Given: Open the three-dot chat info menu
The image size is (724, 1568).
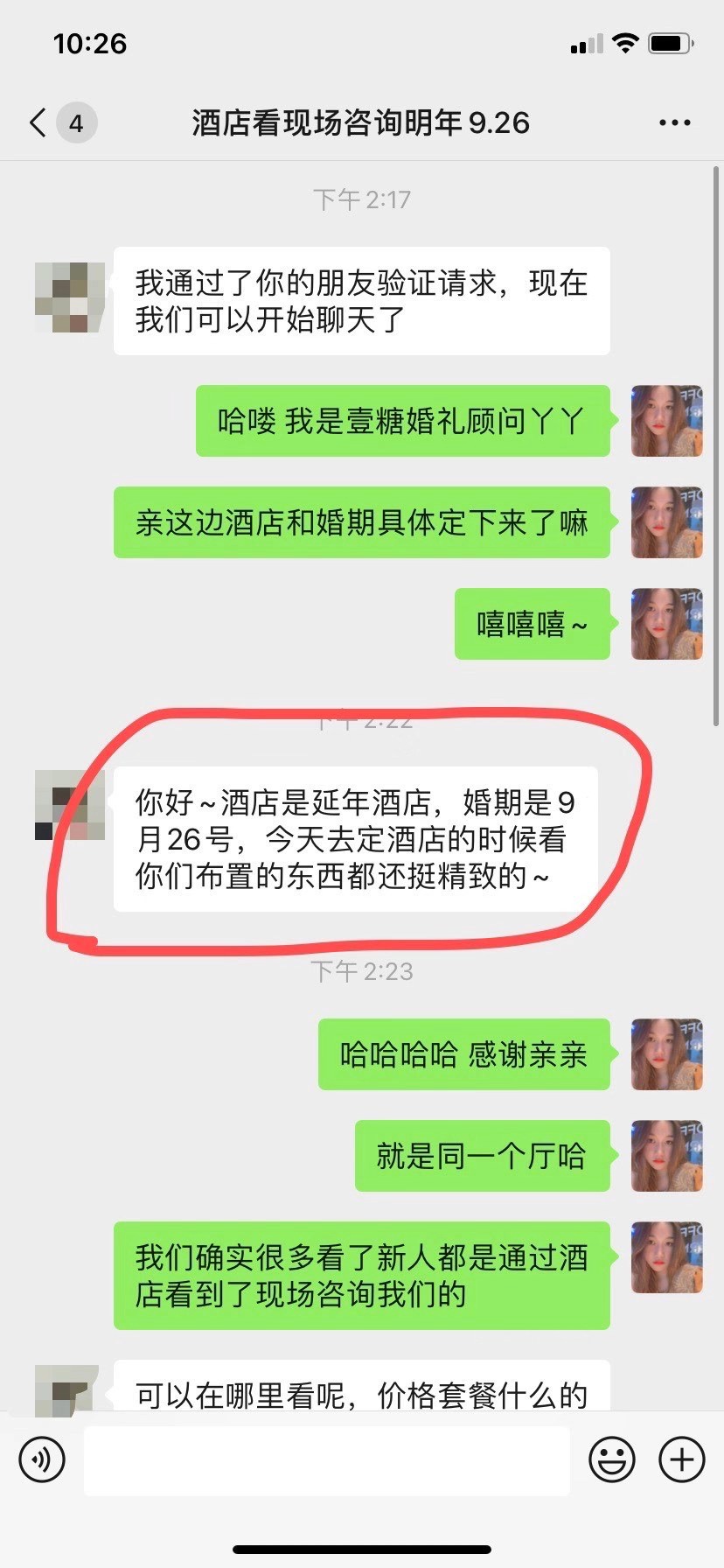Looking at the screenshot, I should tap(674, 122).
